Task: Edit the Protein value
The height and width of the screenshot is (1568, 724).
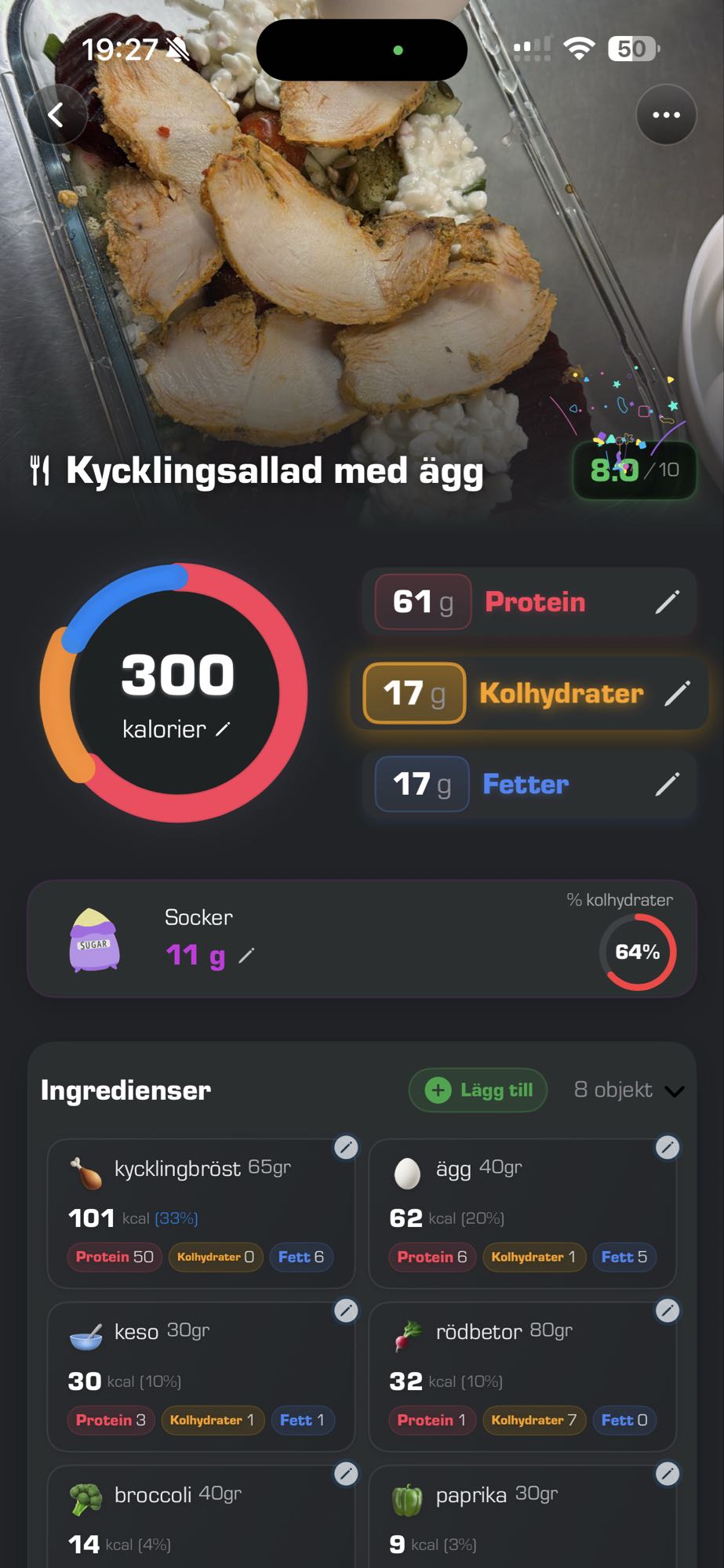Action: coord(668,602)
